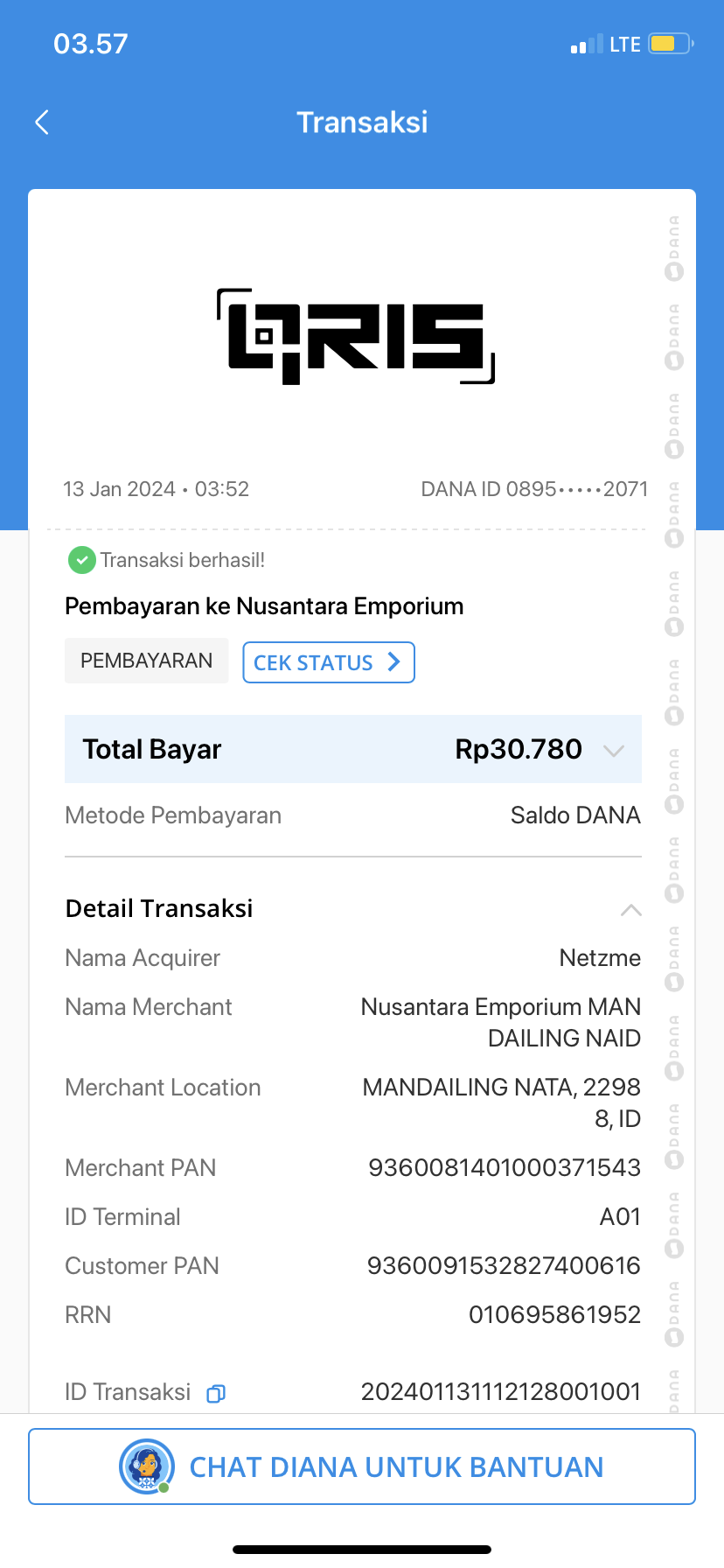Open Chat Diana untuk bantuan
Viewport: 724px width, 1568px height.
(x=362, y=1467)
